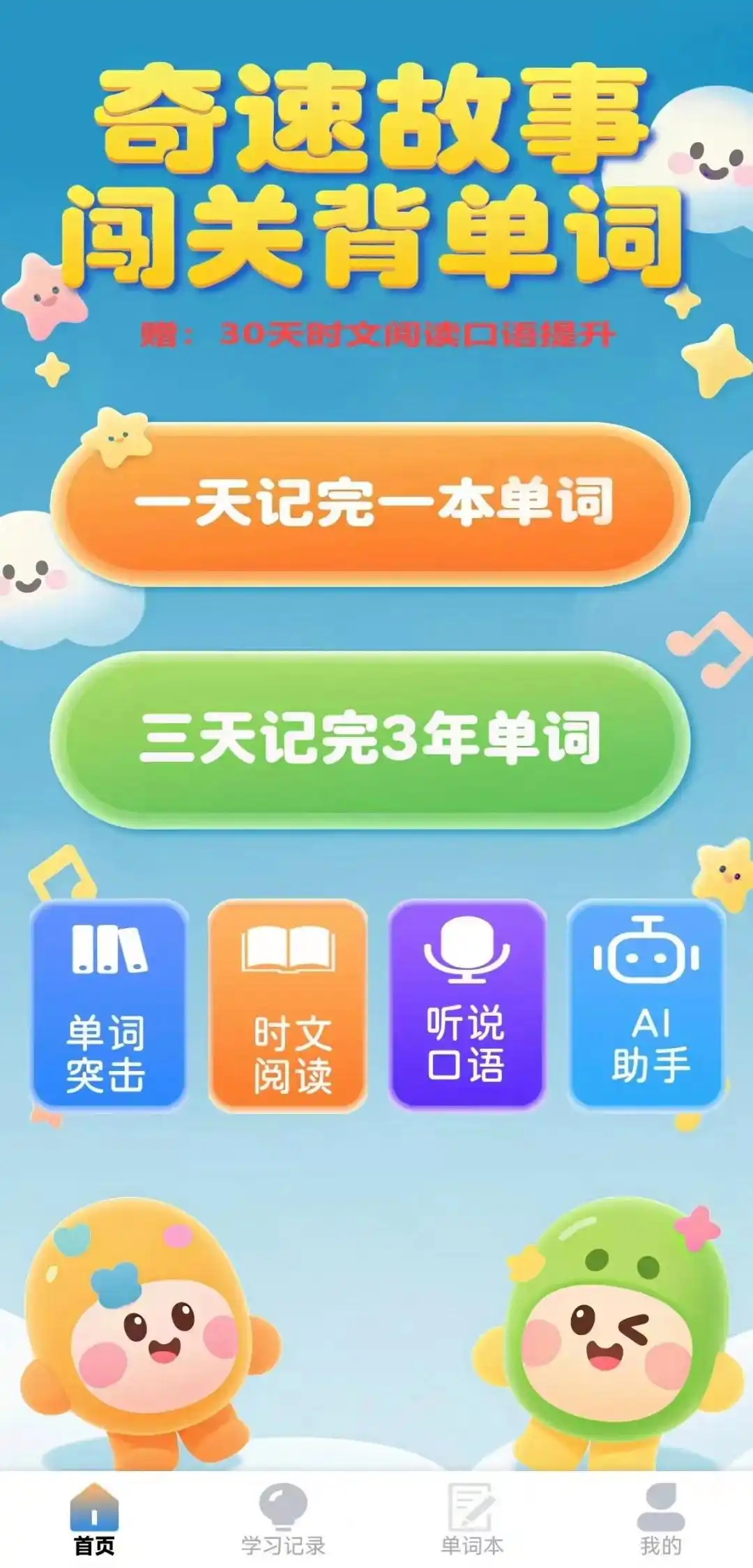The width and height of the screenshot is (753, 1568).
Task: Switch to the 学习记录 tab
Action: click(x=283, y=1521)
